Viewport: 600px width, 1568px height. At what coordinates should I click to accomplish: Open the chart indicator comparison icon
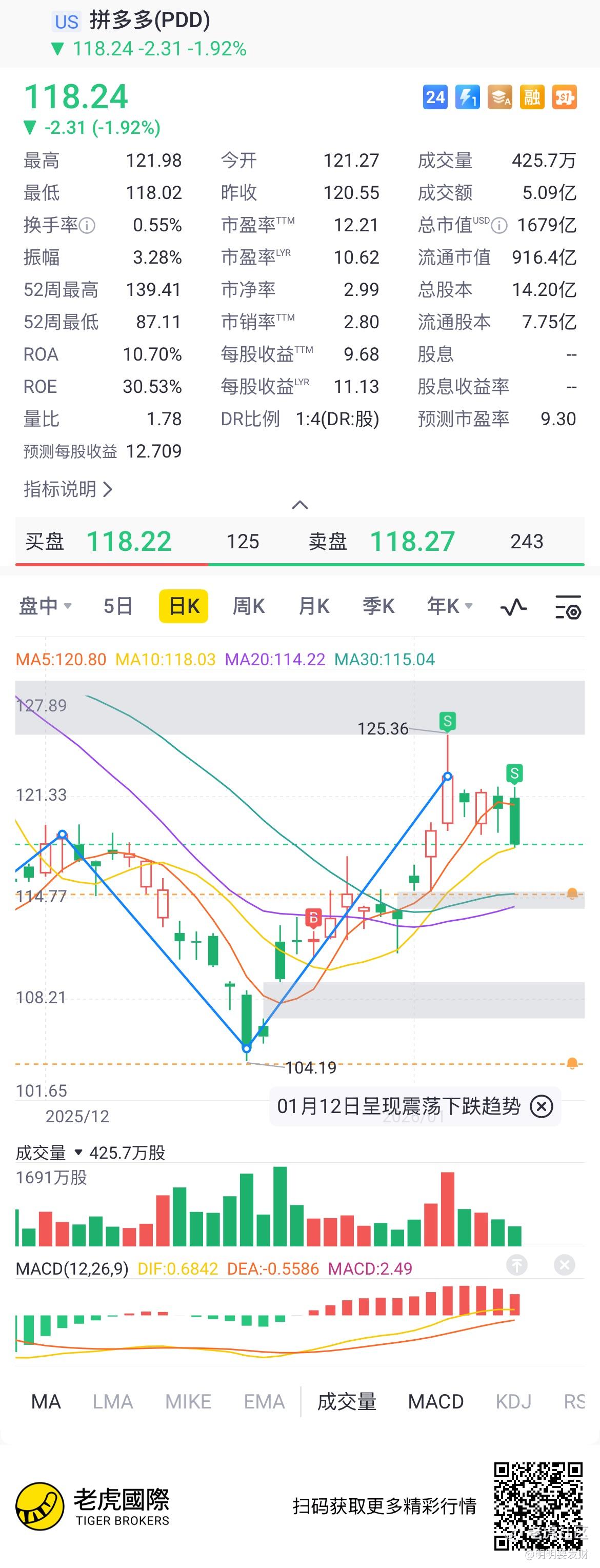[x=514, y=607]
